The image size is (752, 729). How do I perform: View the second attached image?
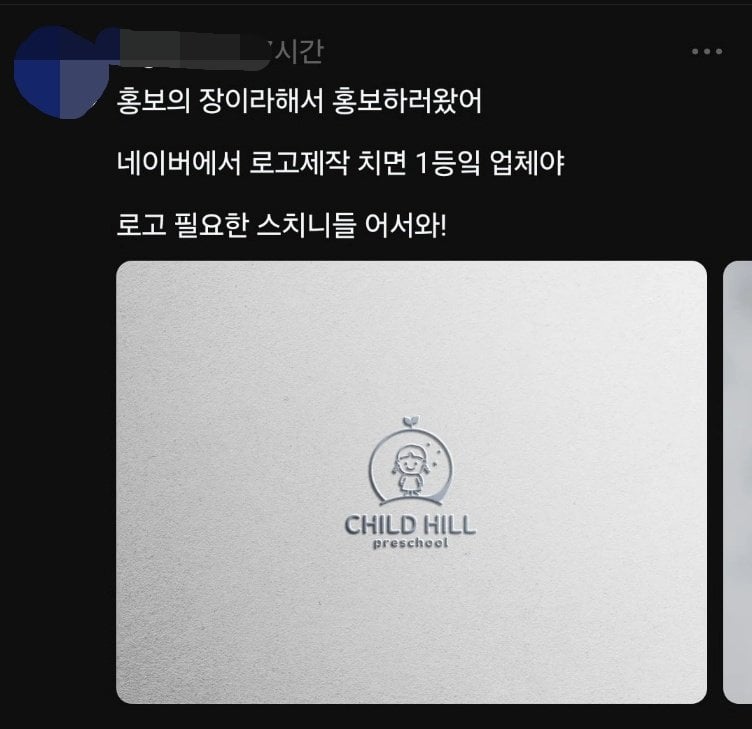738,482
